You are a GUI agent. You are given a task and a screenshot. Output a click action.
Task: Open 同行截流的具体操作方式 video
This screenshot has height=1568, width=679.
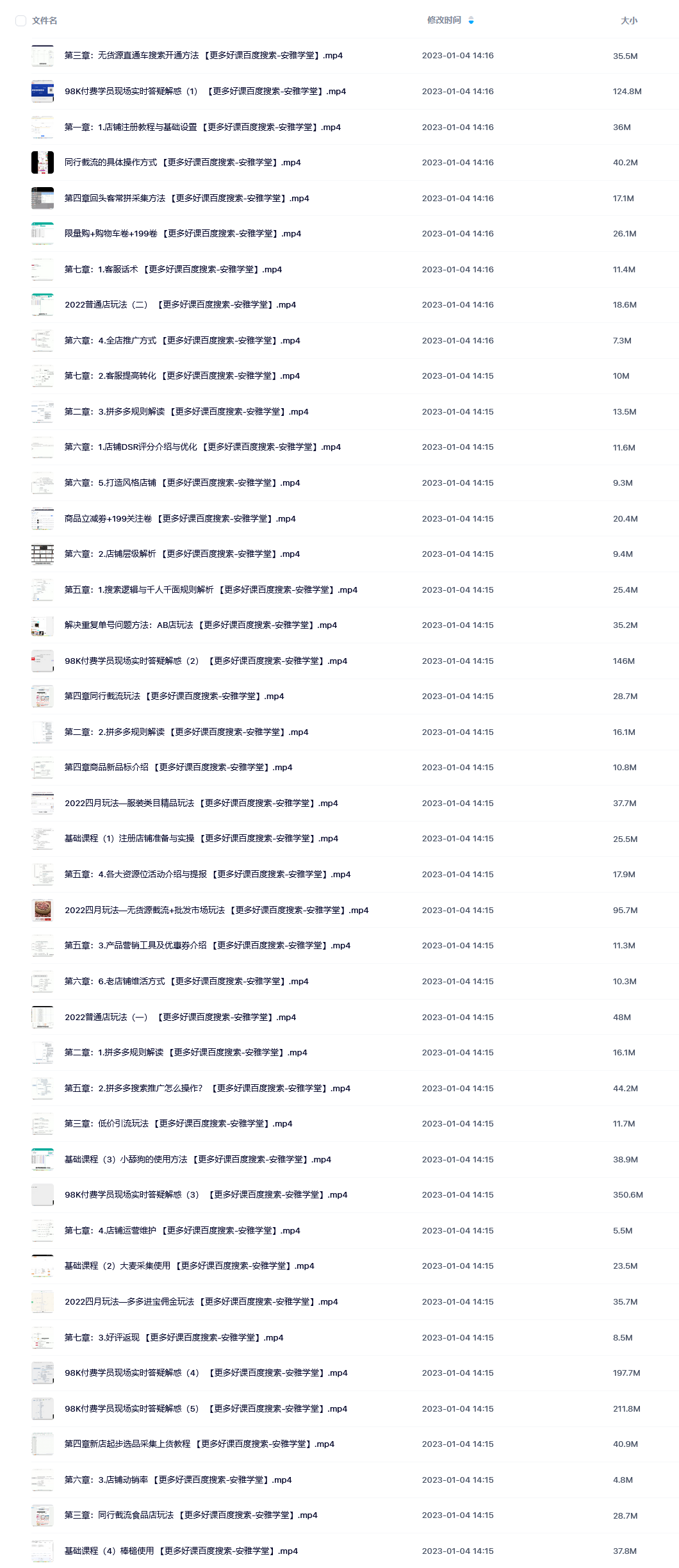click(183, 163)
